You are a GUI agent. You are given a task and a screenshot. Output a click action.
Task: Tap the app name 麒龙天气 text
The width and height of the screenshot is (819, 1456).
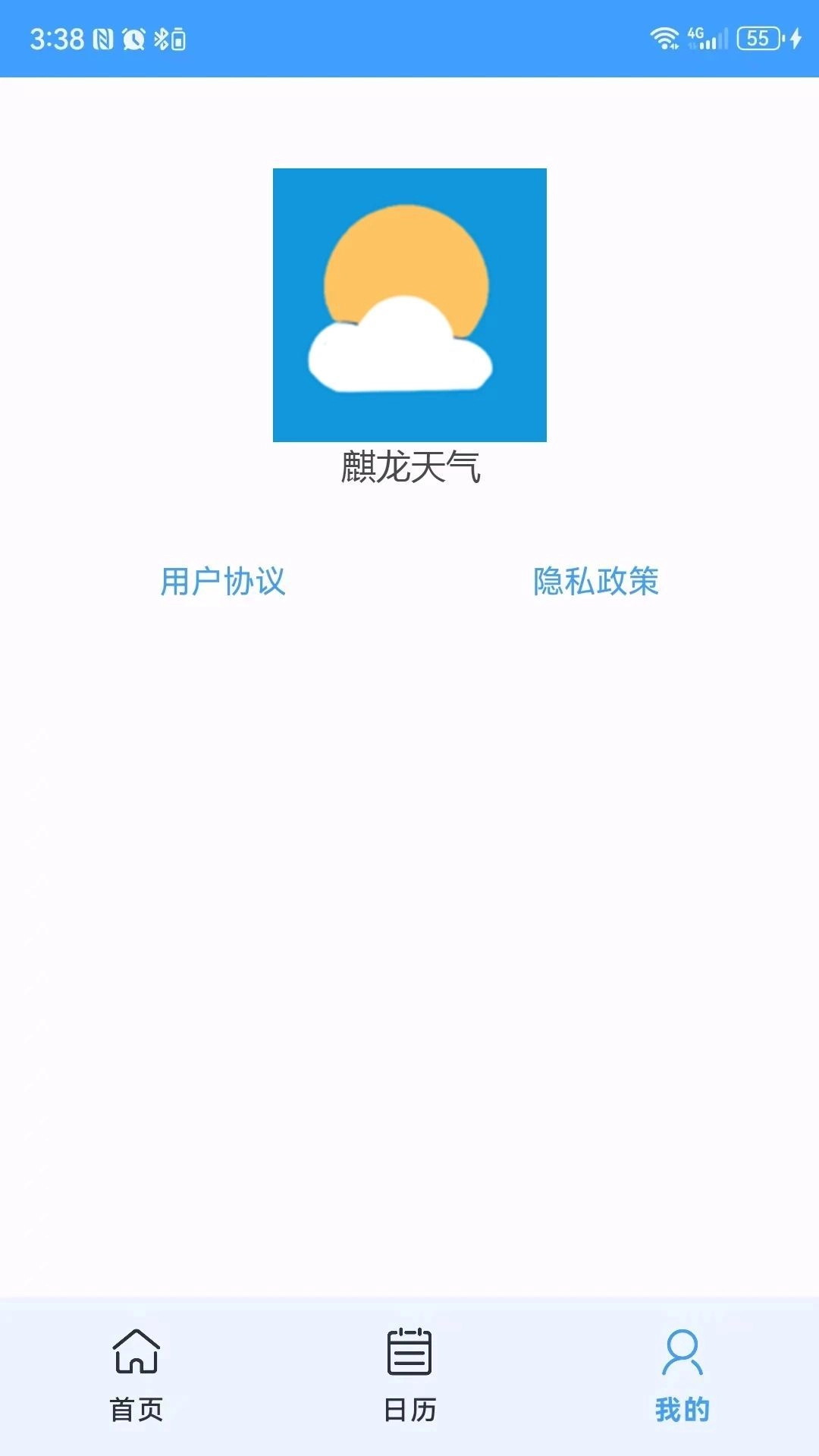click(409, 470)
